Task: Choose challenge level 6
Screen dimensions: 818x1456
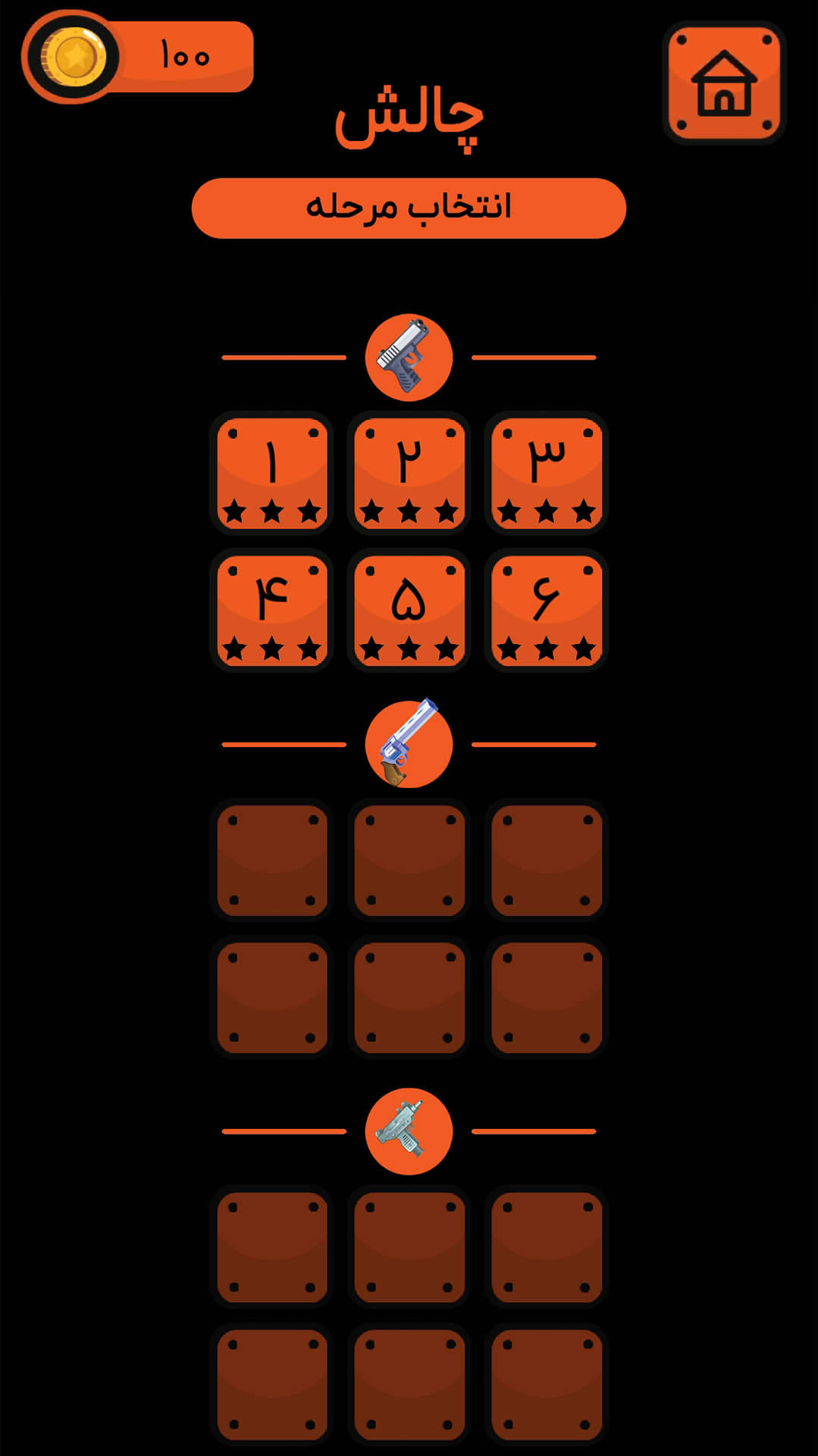Action: click(547, 610)
